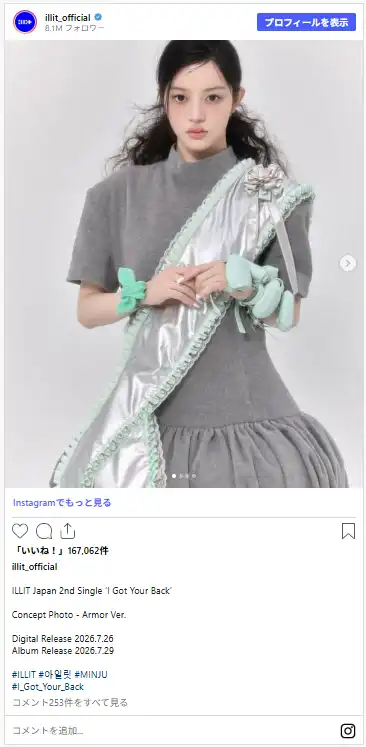Tap the プロフィールを表示 button
The width and height of the screenshot is (366, 747).
(x=306, y=22)
